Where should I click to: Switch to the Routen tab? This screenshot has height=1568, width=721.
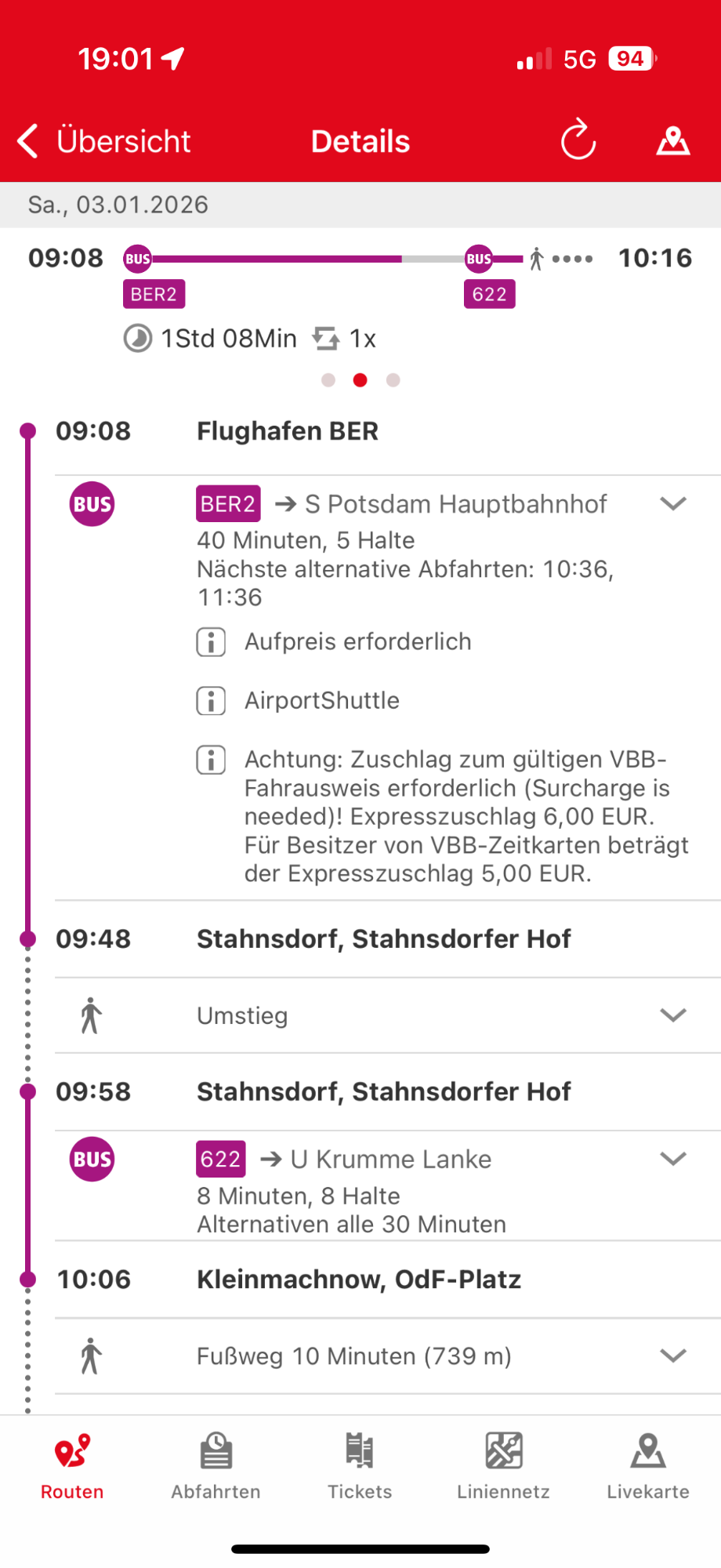[72, 1466]
